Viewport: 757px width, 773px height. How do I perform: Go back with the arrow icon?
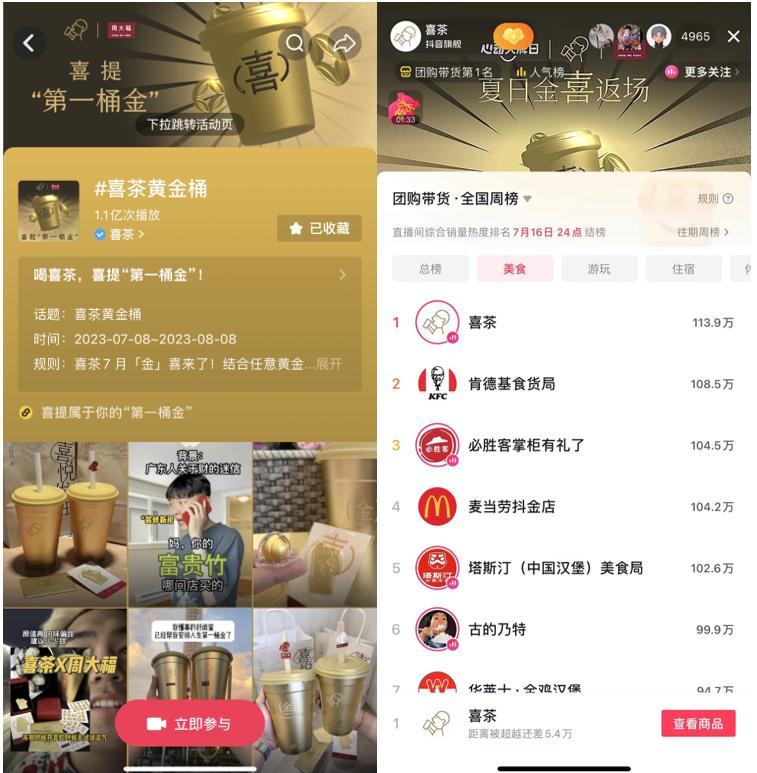(28, 43)
